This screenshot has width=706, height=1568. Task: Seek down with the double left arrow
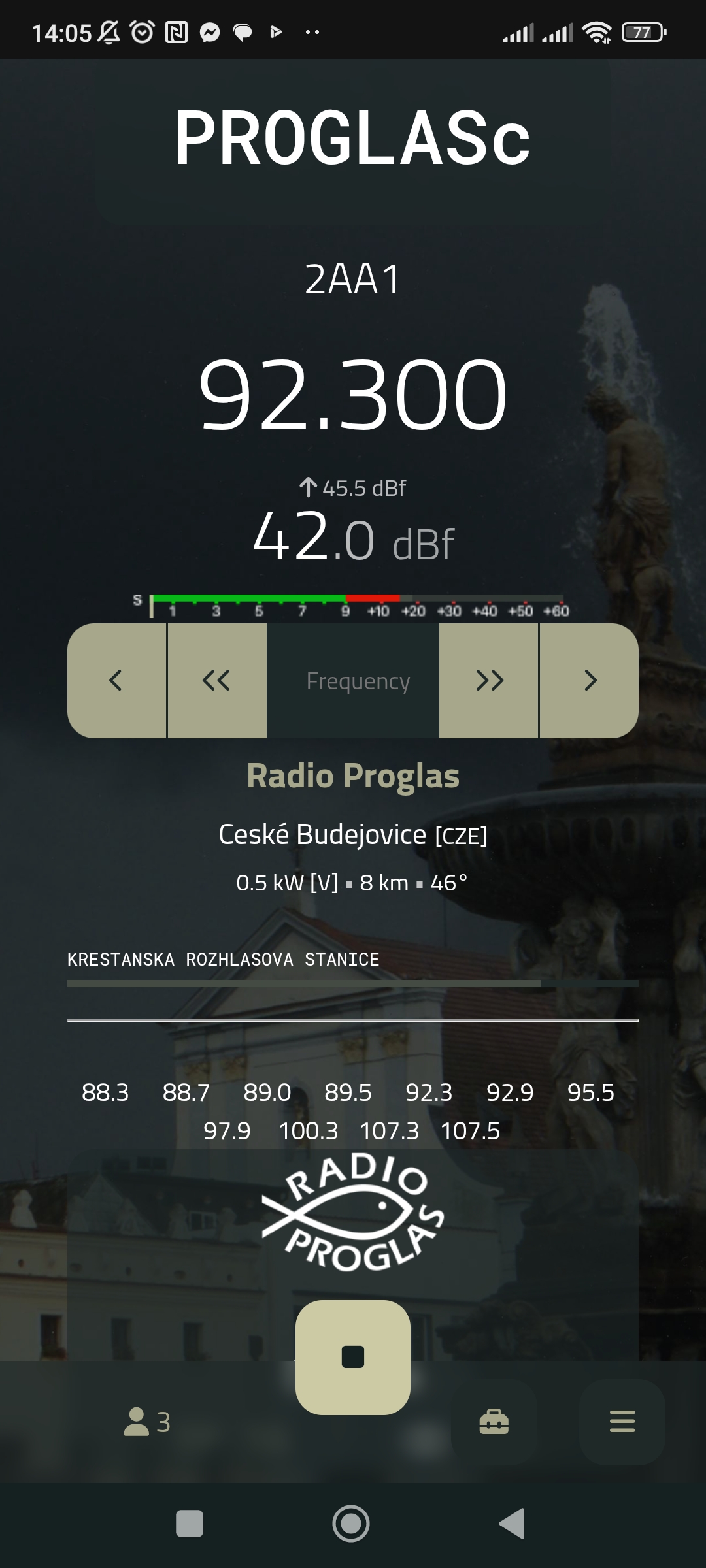217,681
